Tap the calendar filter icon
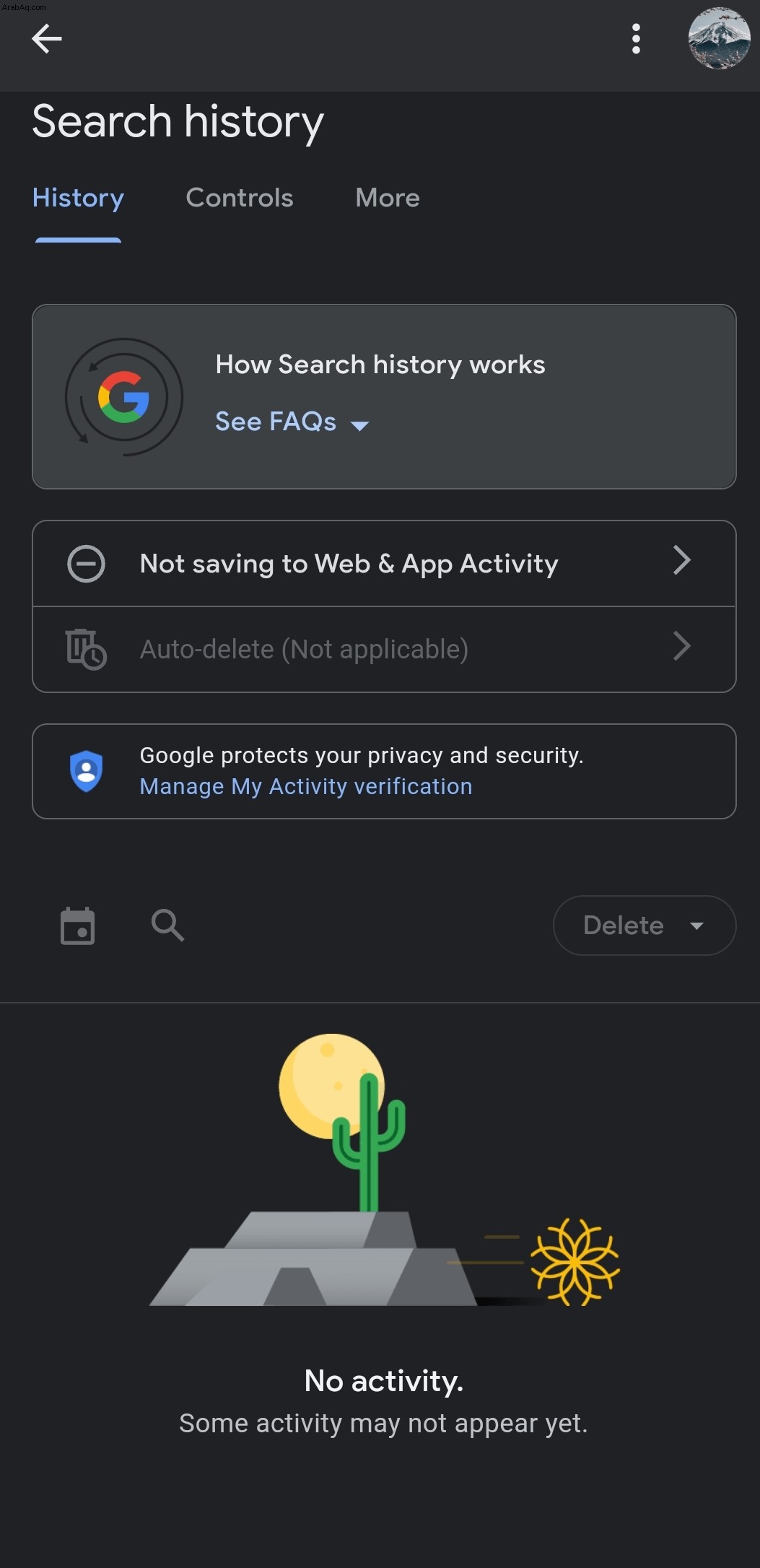 [x=77, y=925]
